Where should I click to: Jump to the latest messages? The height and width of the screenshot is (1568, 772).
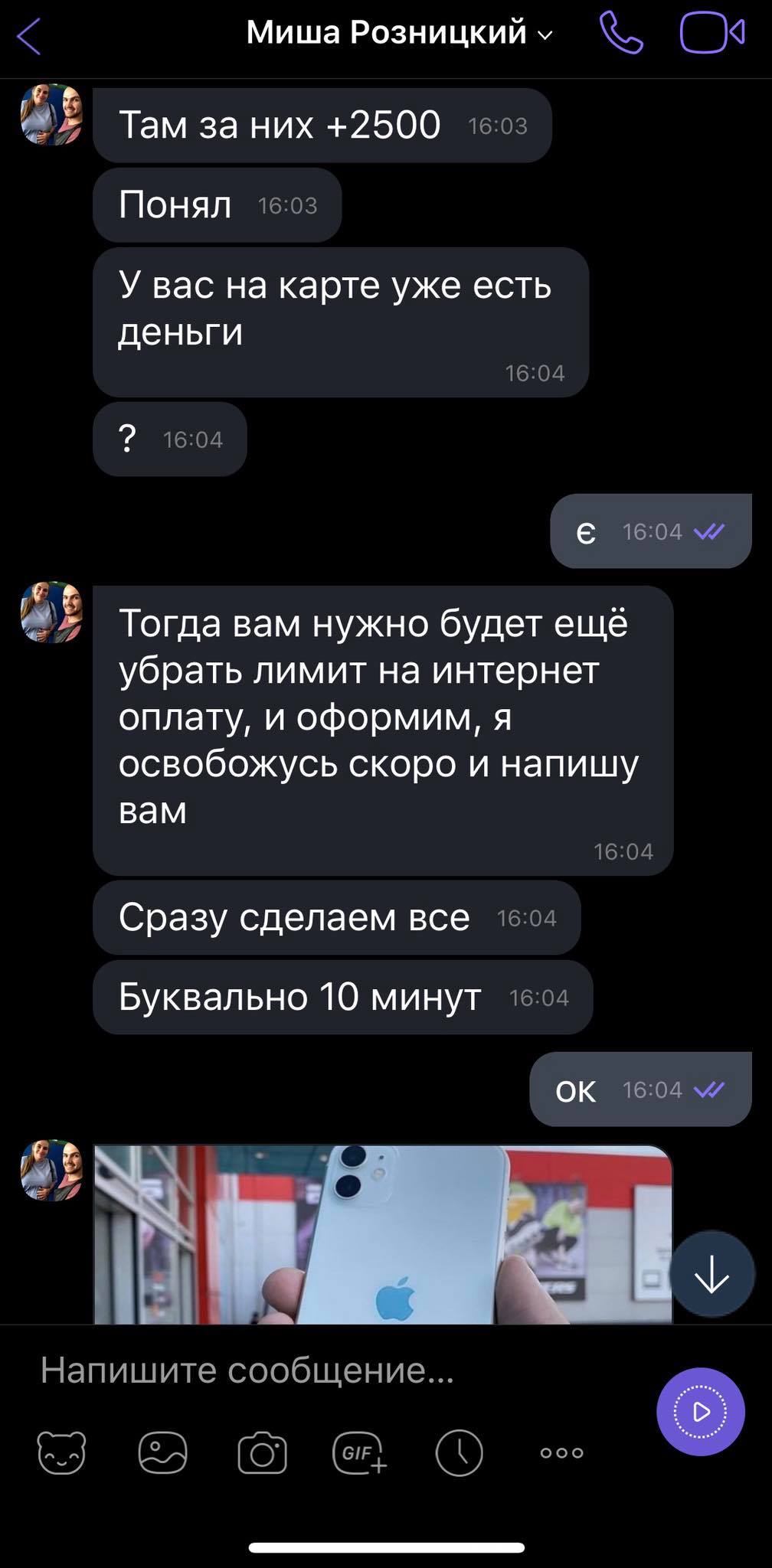tap(711, 1274)
